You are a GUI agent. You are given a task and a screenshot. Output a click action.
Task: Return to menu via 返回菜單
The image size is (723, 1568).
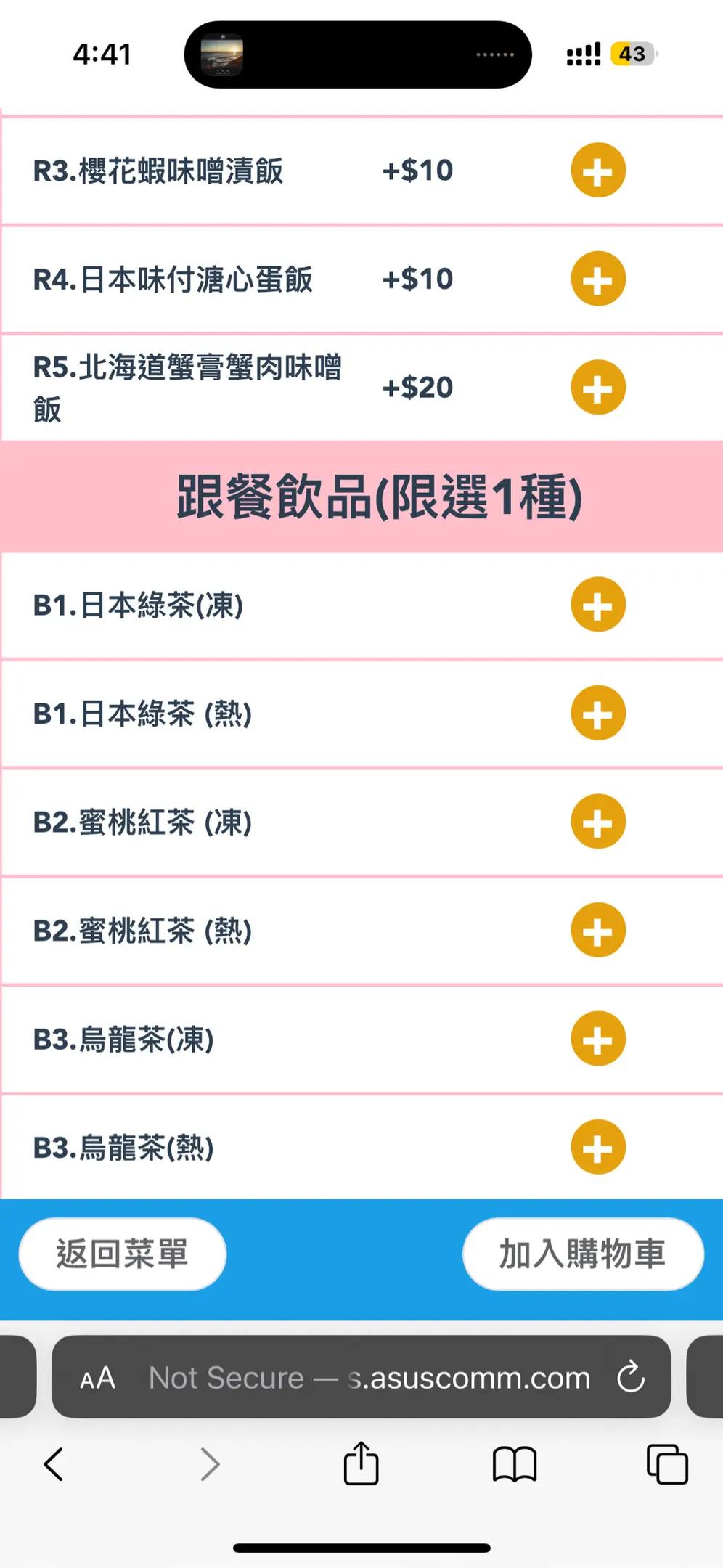[123, 1254]
